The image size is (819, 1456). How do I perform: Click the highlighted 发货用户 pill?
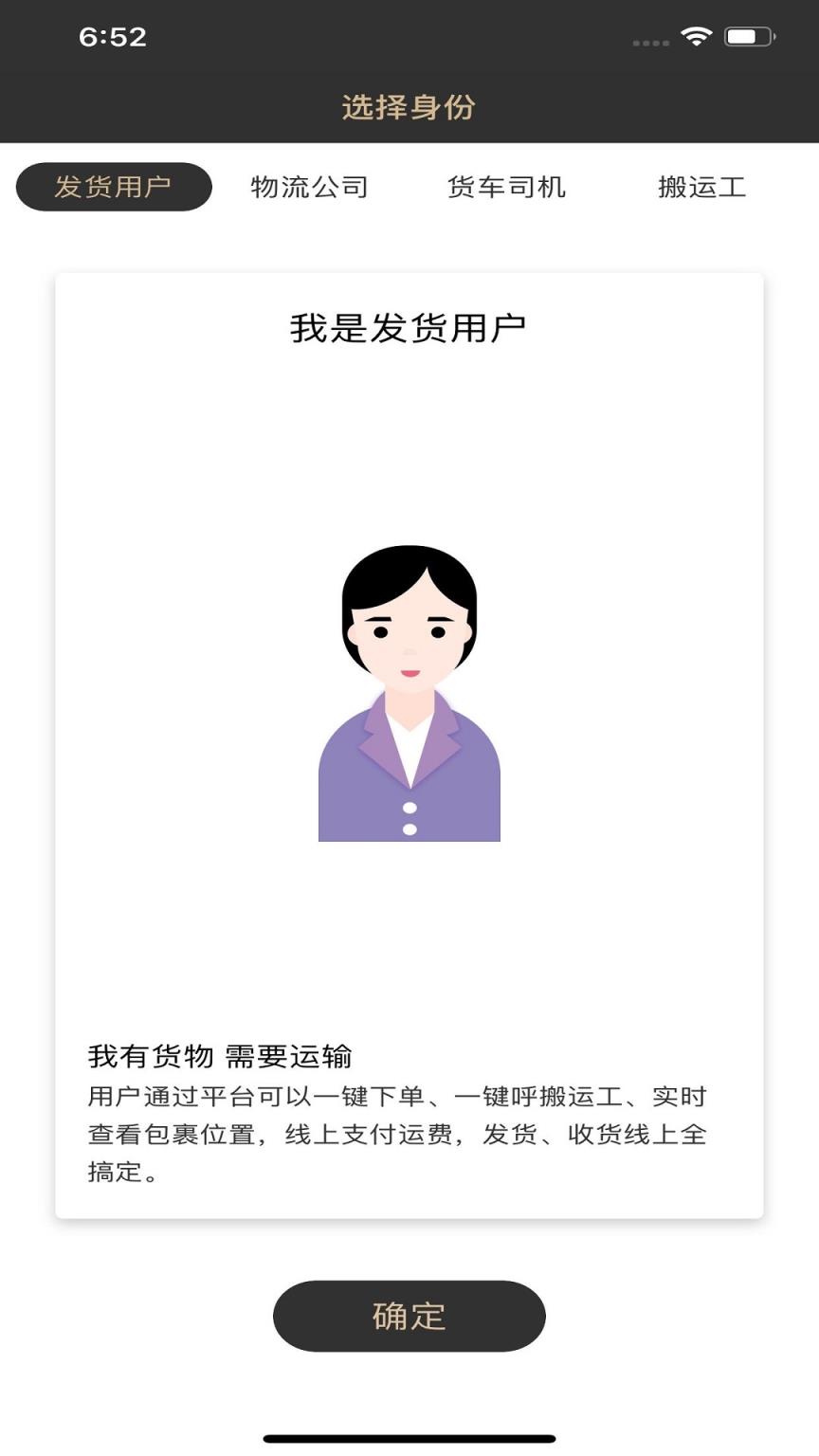pos(114,187)
